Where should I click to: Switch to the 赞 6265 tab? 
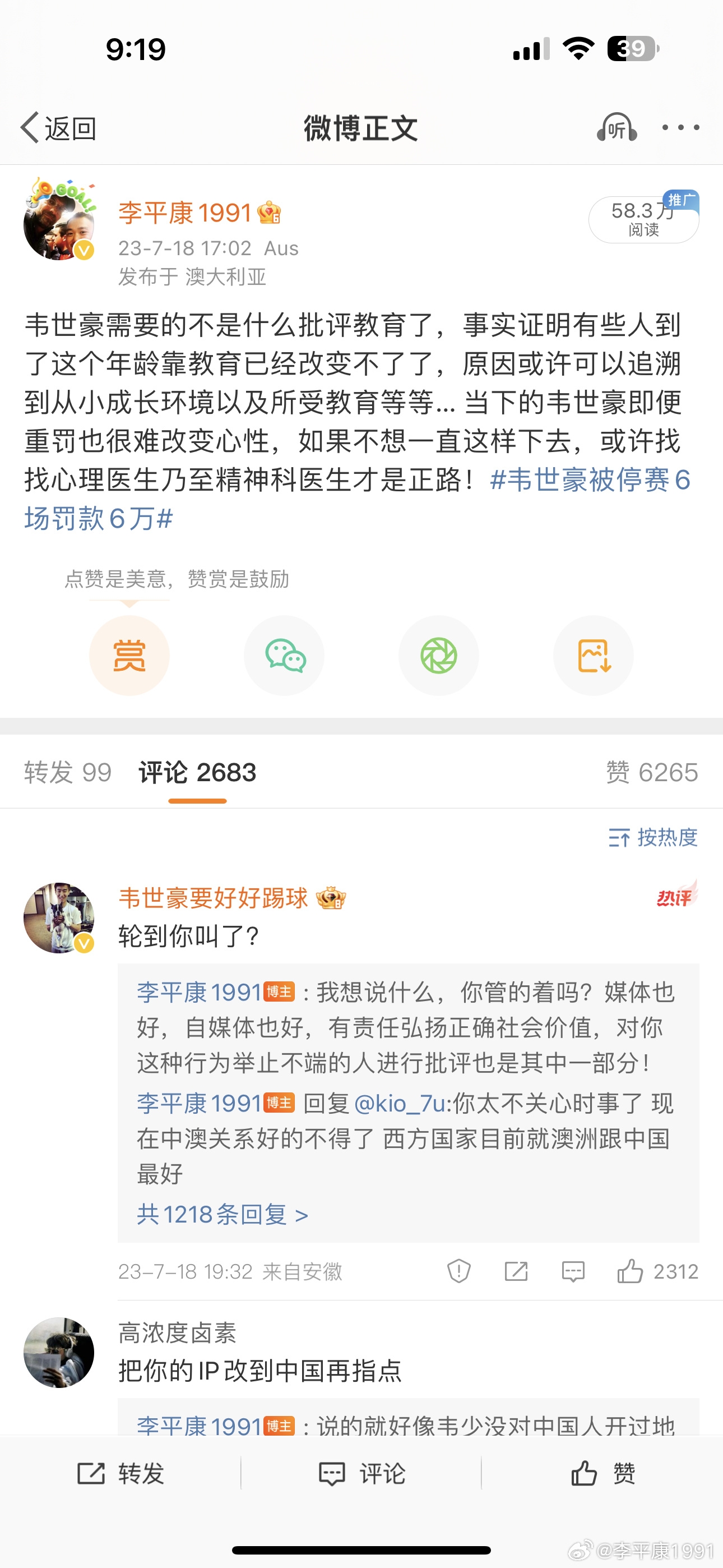(x=652, y=772)
